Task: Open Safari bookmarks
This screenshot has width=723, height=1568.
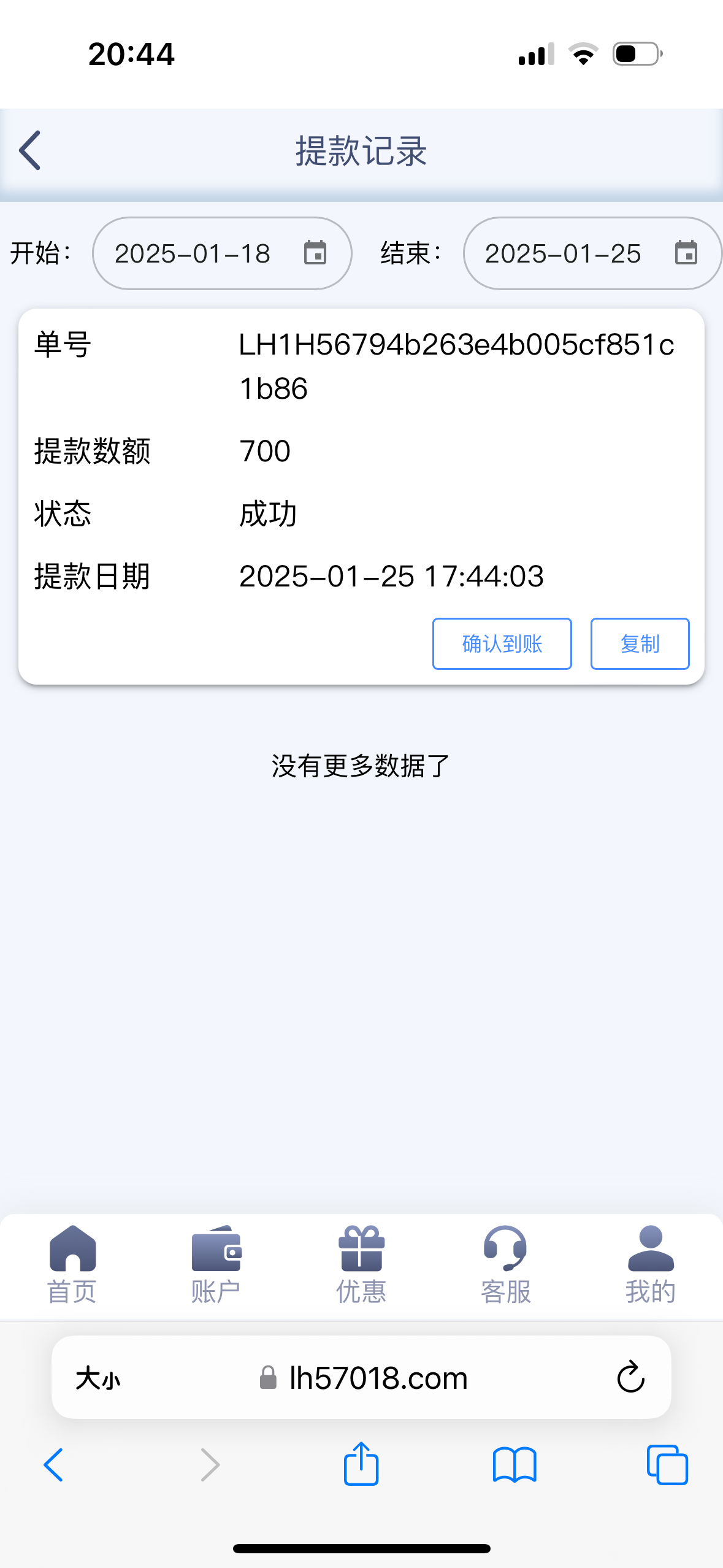Action: point(515,1465)
